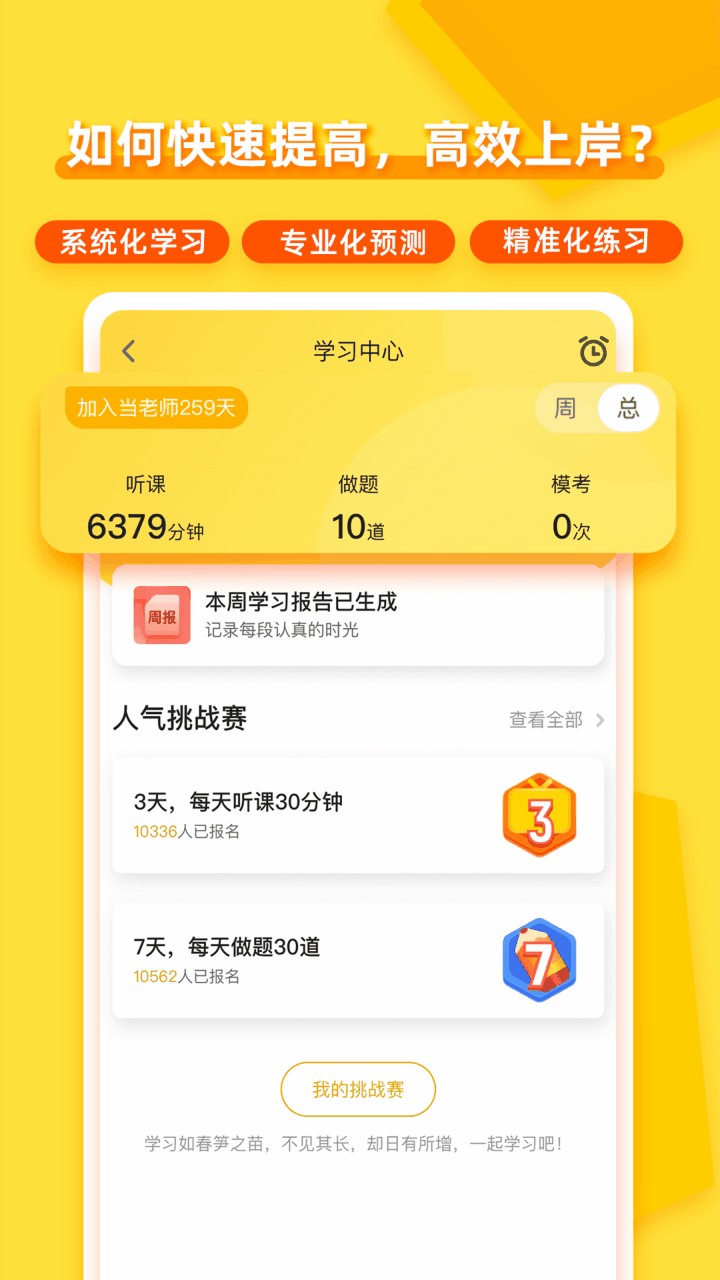Tap the 加入当老师259天 badge
The width and height of the screenshot is (720, 1280).
(x=155, y=407)
